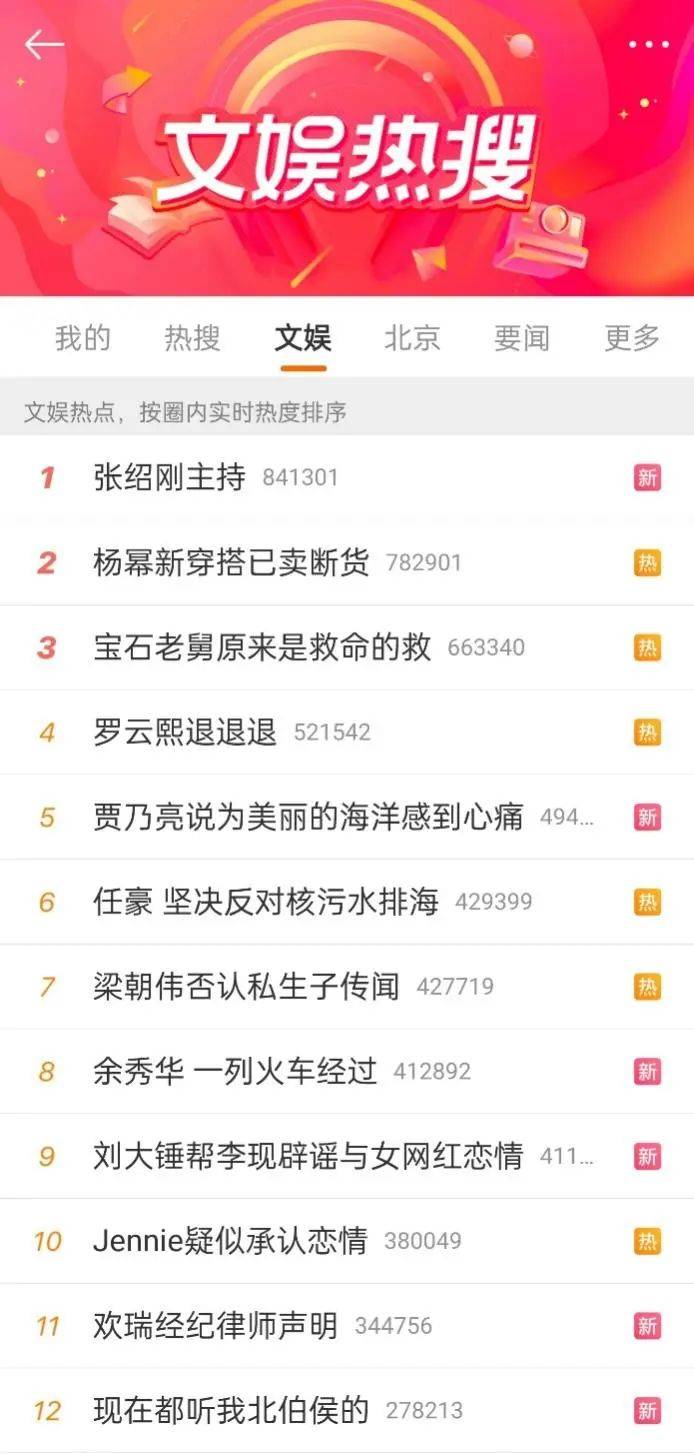Open trending topic 张绍刚主持

pyautogui.click(x=169, y=478)
